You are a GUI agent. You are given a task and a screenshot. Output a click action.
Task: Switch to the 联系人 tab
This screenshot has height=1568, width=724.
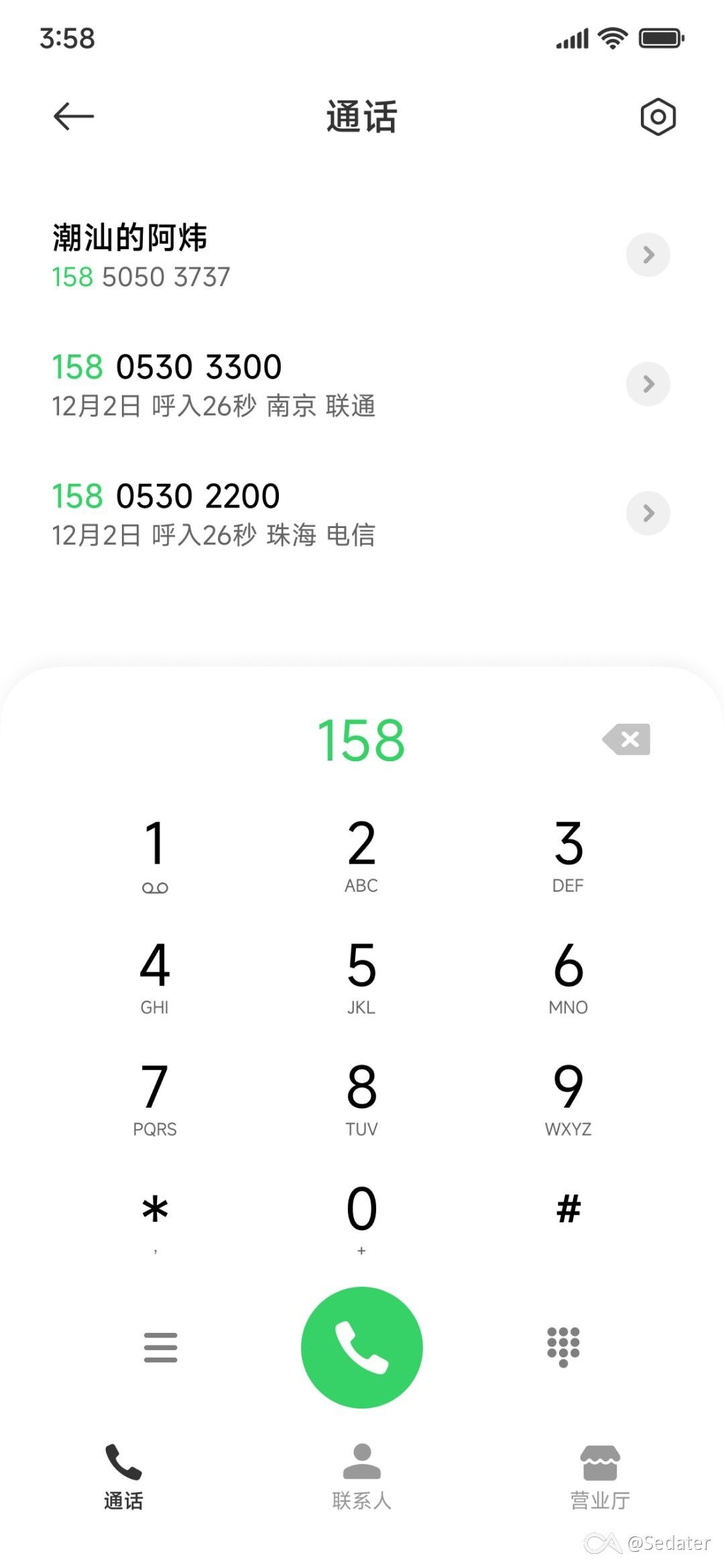[362, 1477]
